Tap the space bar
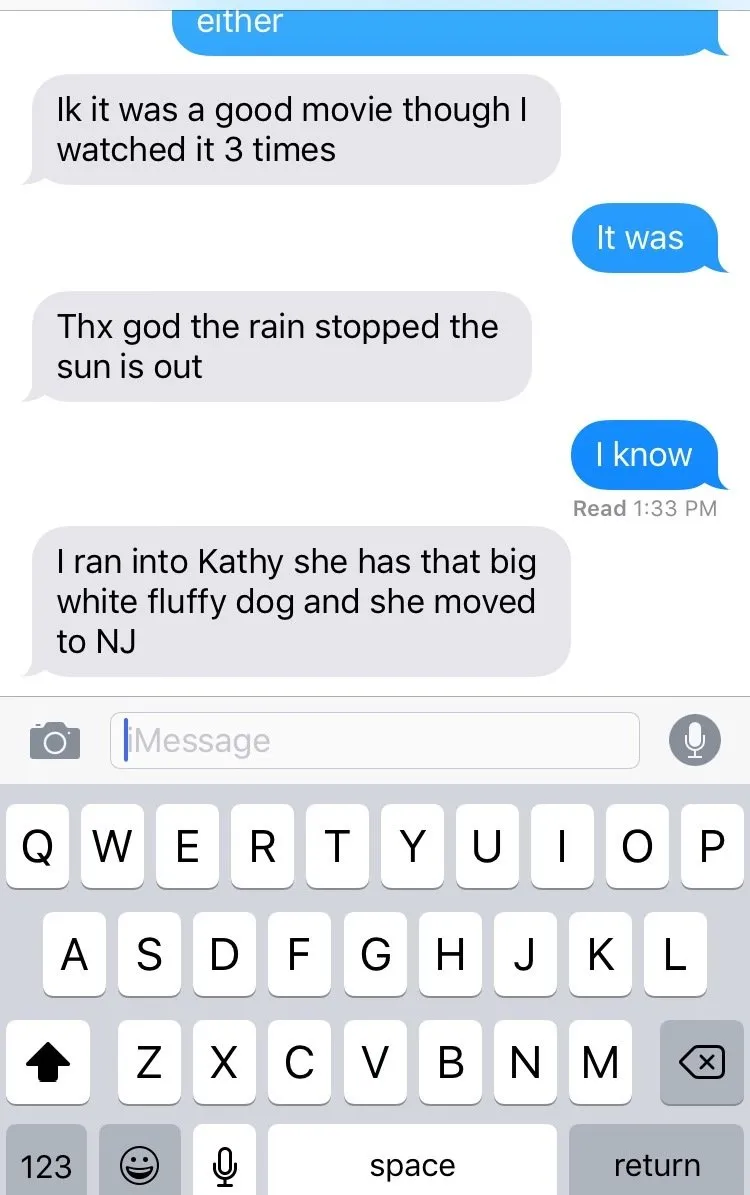This screenshot has height=1195, width=750. [x=412, y=1164]
